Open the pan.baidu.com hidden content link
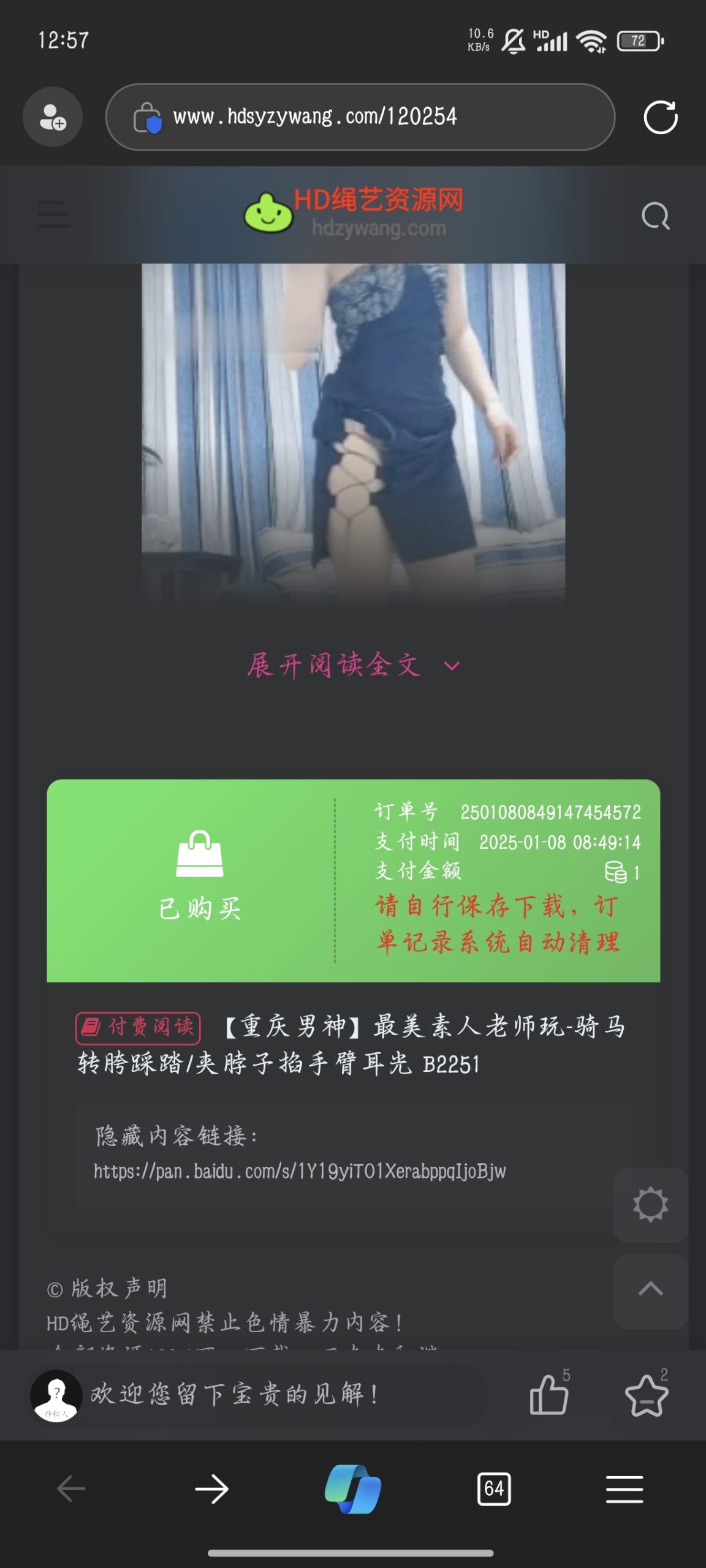Viewport: 706px width, 1568px height. (x=300, y=1171)
